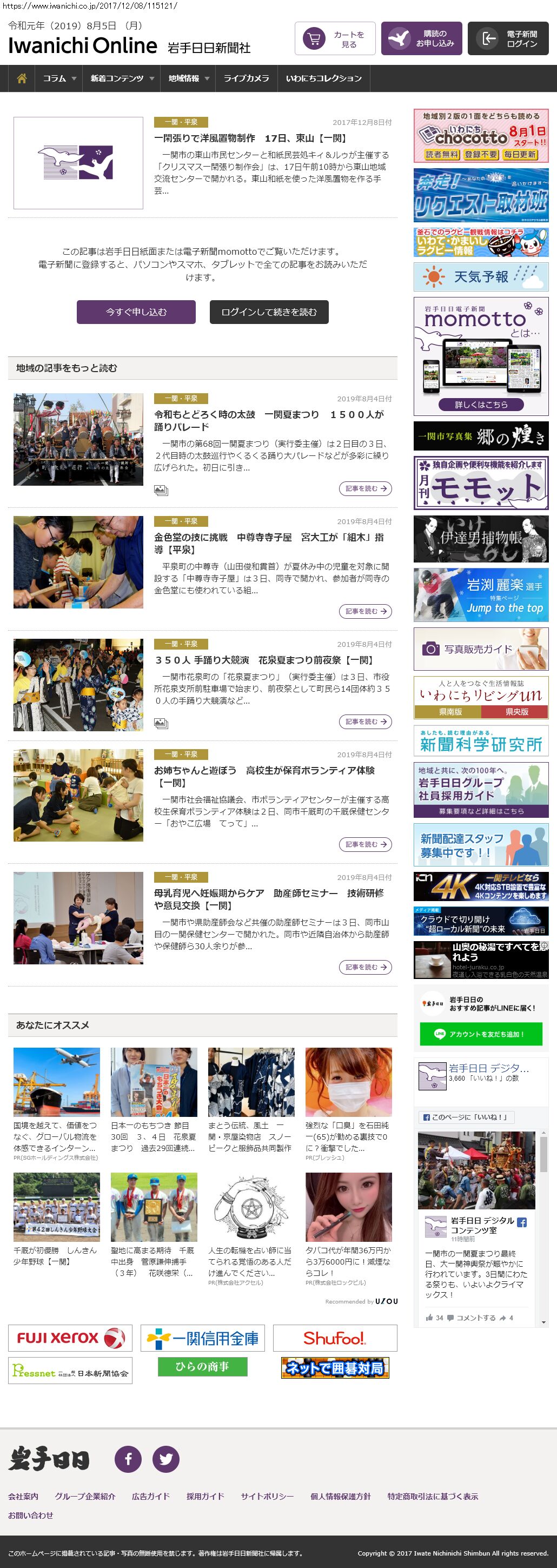
Task: Tap 今すぐ申し込む button
Action: coord(136,312)
